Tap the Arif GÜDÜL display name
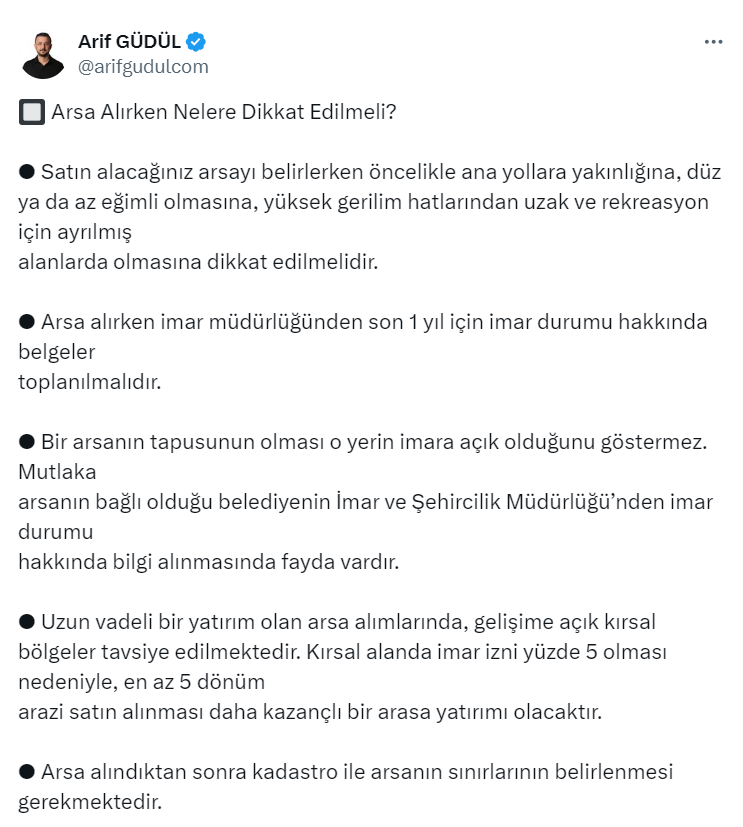Image resolution: width=743 pixels, height=827 pixels. tap(129, 42)
